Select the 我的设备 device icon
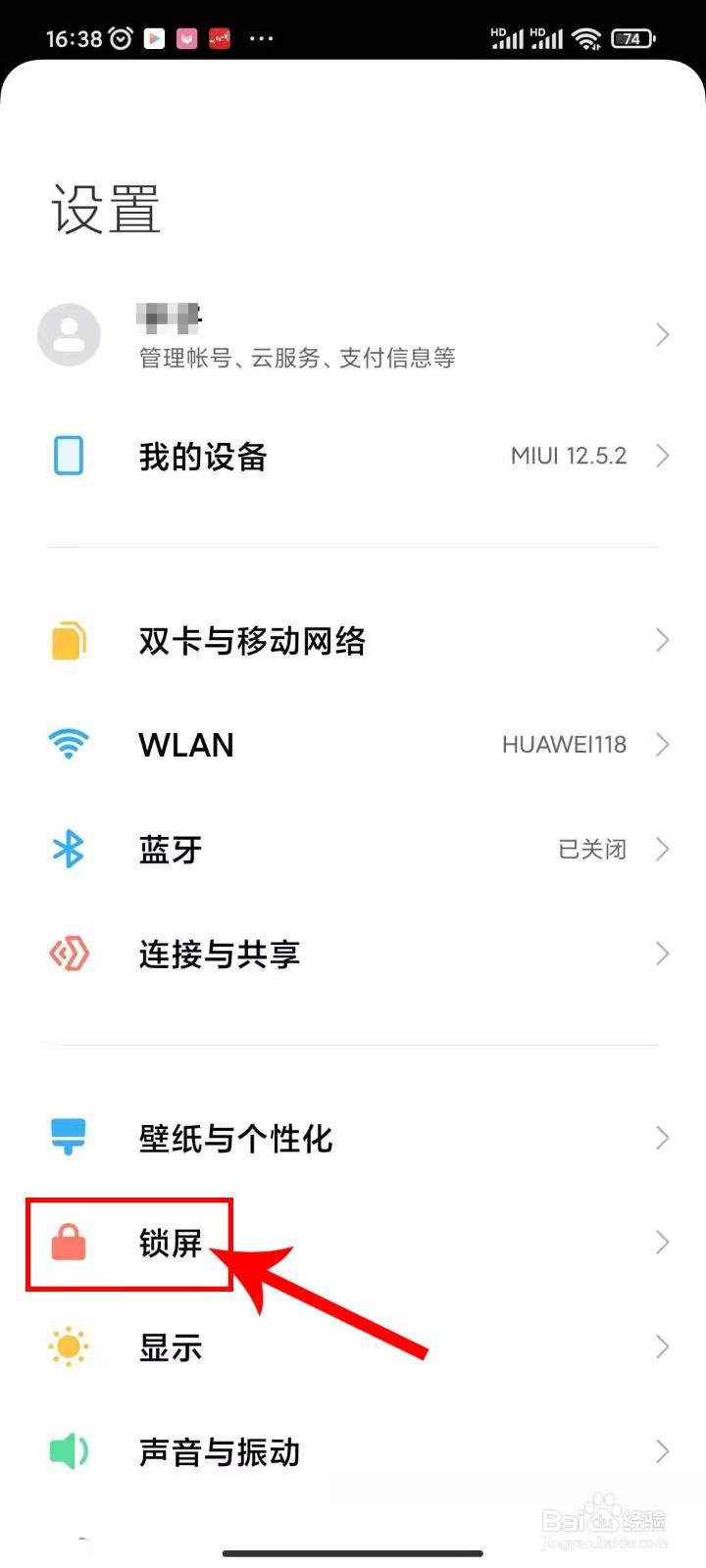Image resolution: width=706 pixels, height=1568 pixels. pos(69,456)
